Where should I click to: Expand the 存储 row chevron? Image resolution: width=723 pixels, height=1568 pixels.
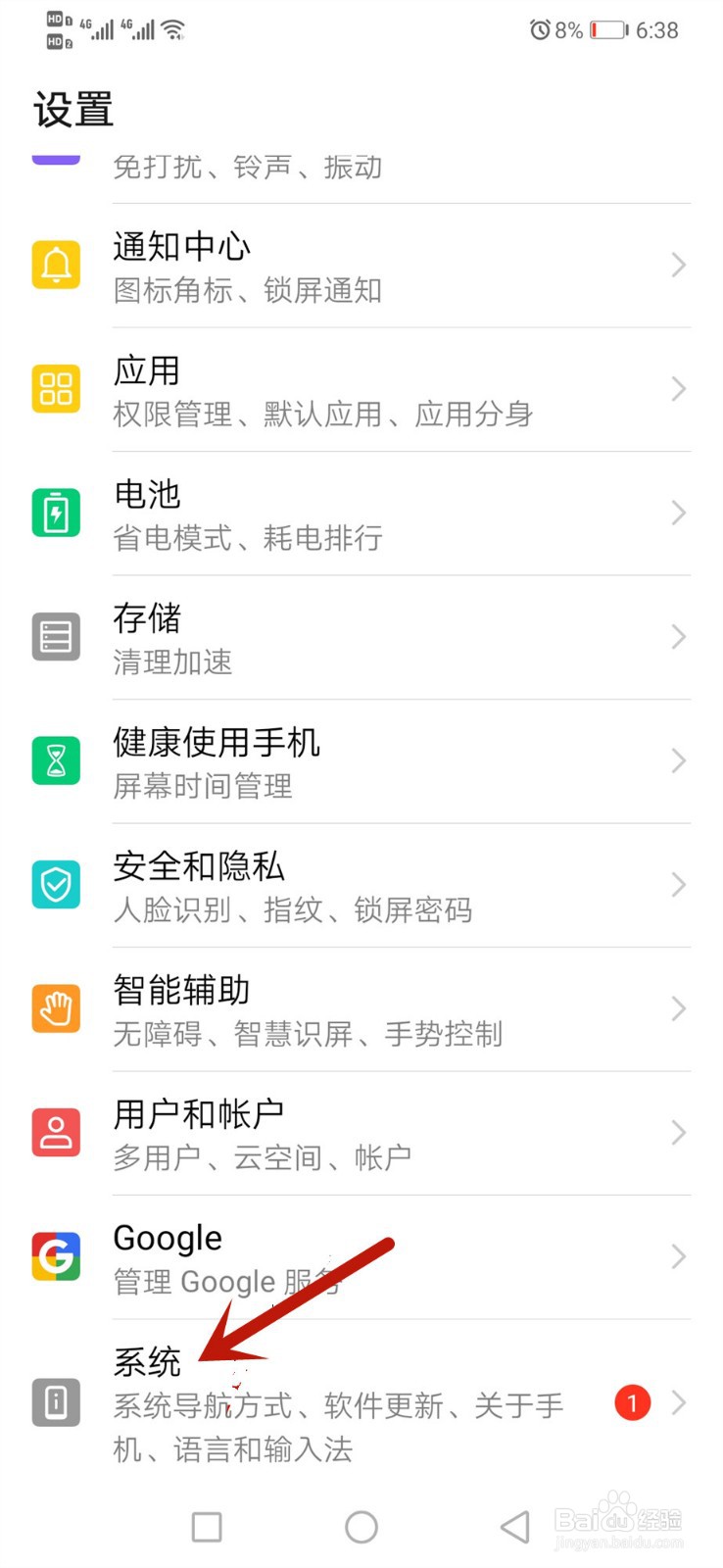point(679,637)
